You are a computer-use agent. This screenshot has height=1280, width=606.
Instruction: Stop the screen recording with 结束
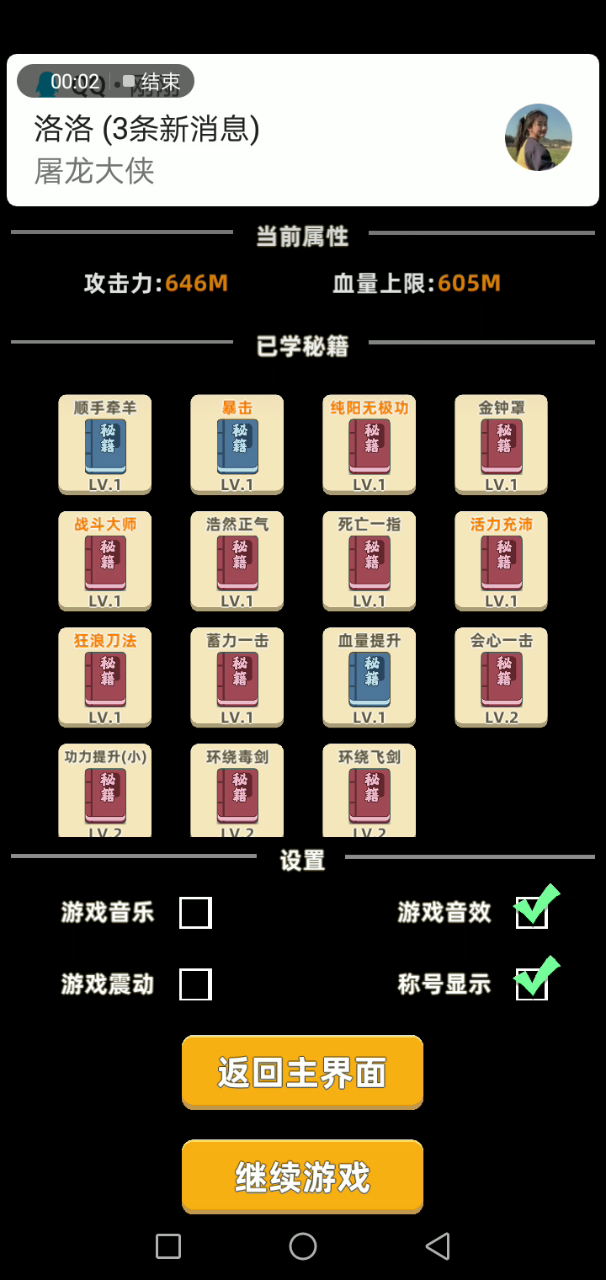(x=151, y=81)
